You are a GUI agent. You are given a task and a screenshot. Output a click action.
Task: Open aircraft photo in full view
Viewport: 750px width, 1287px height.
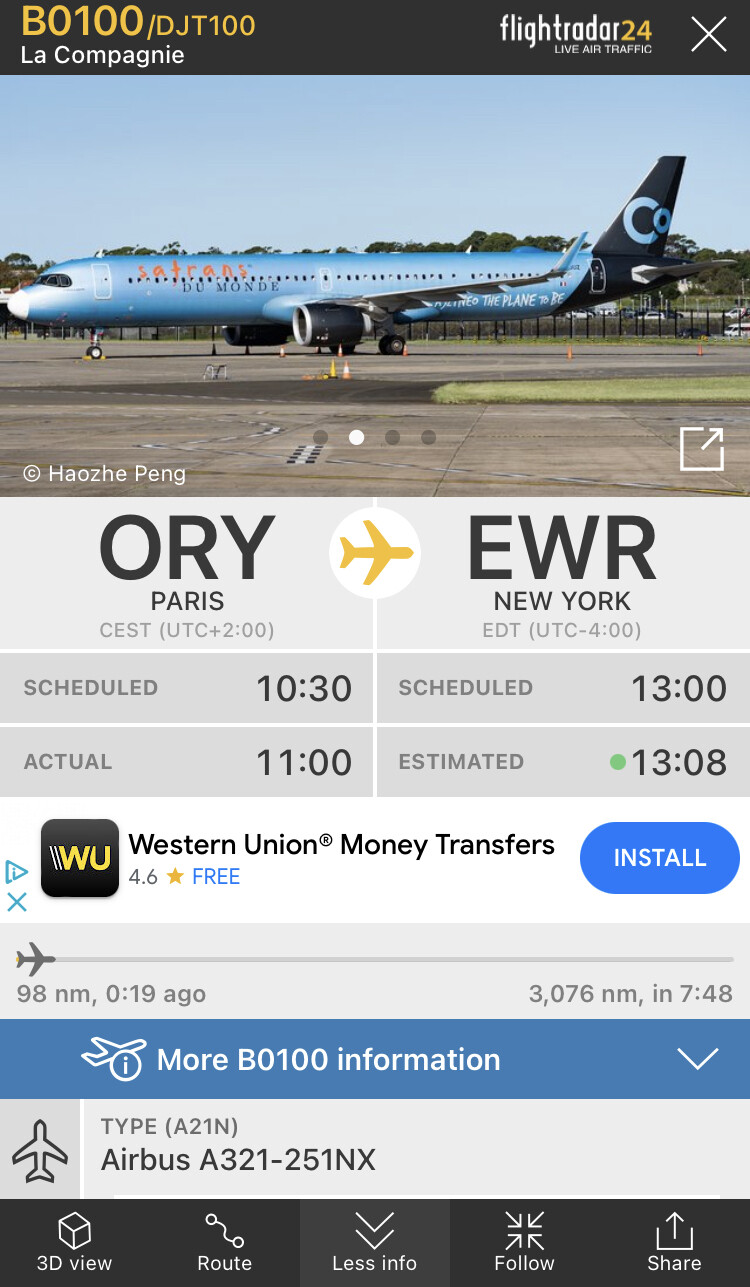(701, 448)
